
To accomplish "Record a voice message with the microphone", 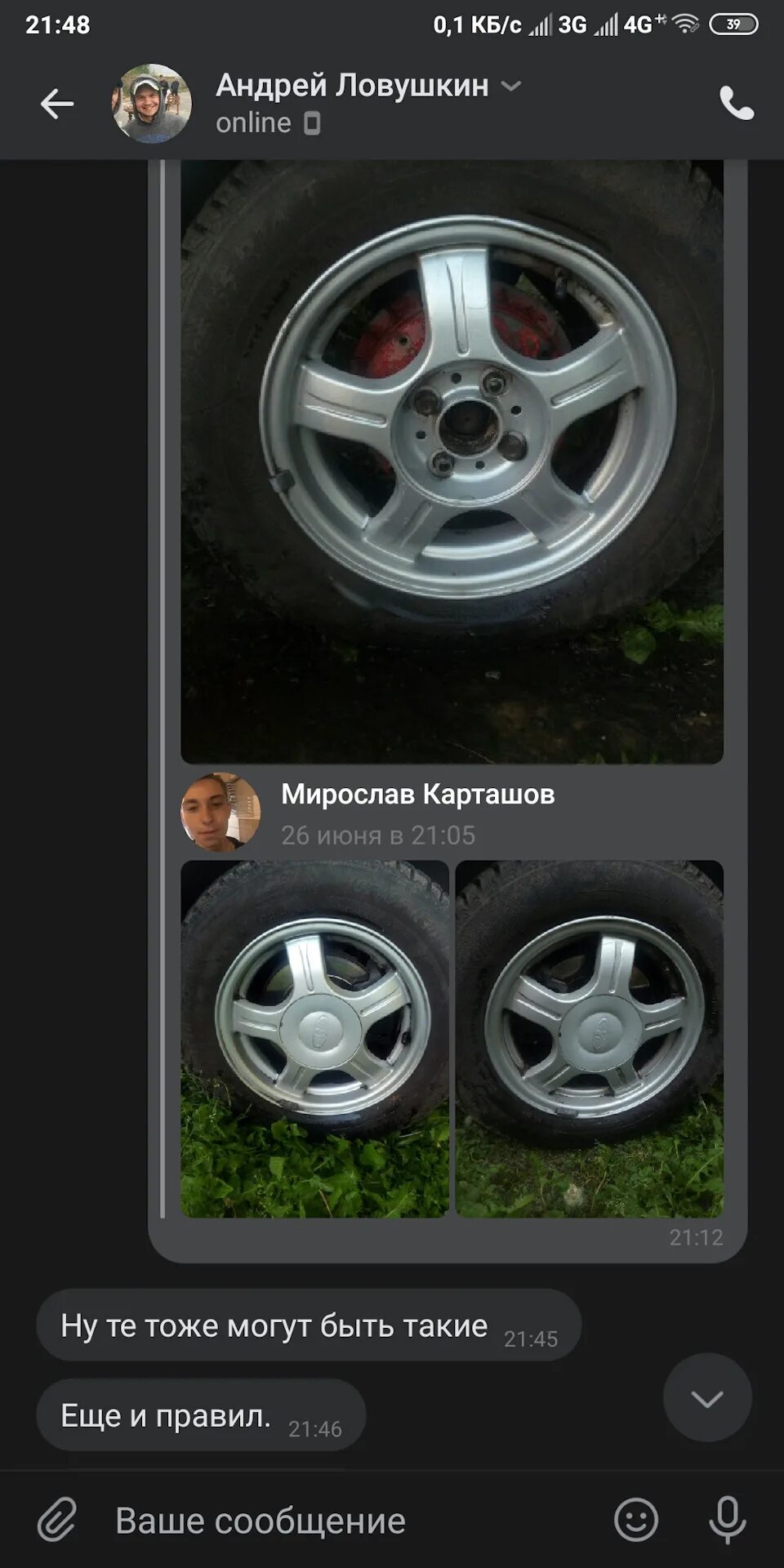I will [x=727, y=1520].
